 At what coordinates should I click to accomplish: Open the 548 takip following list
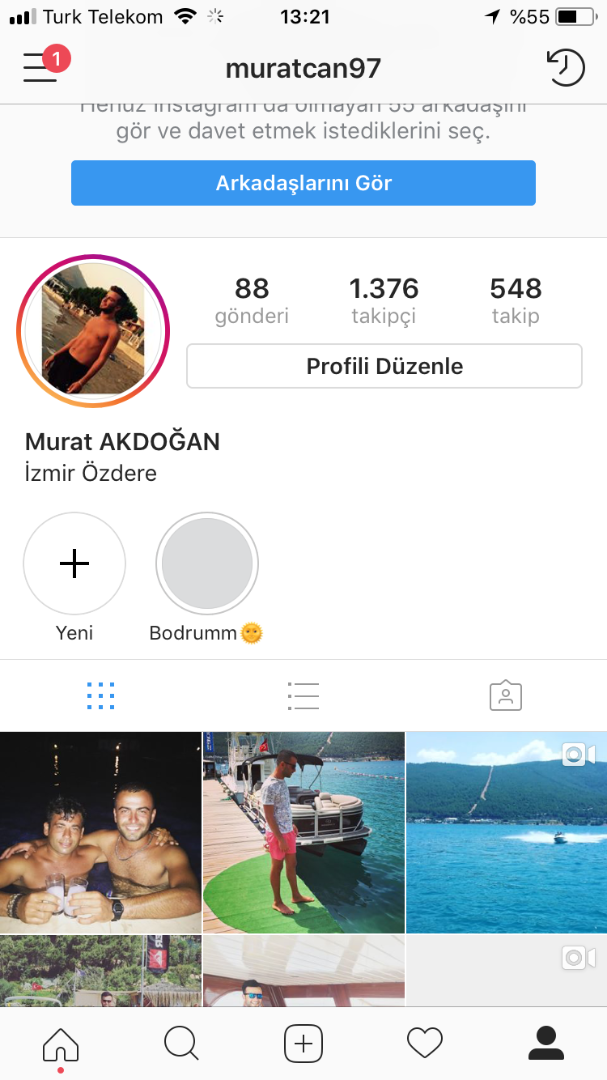pos(515,300)
